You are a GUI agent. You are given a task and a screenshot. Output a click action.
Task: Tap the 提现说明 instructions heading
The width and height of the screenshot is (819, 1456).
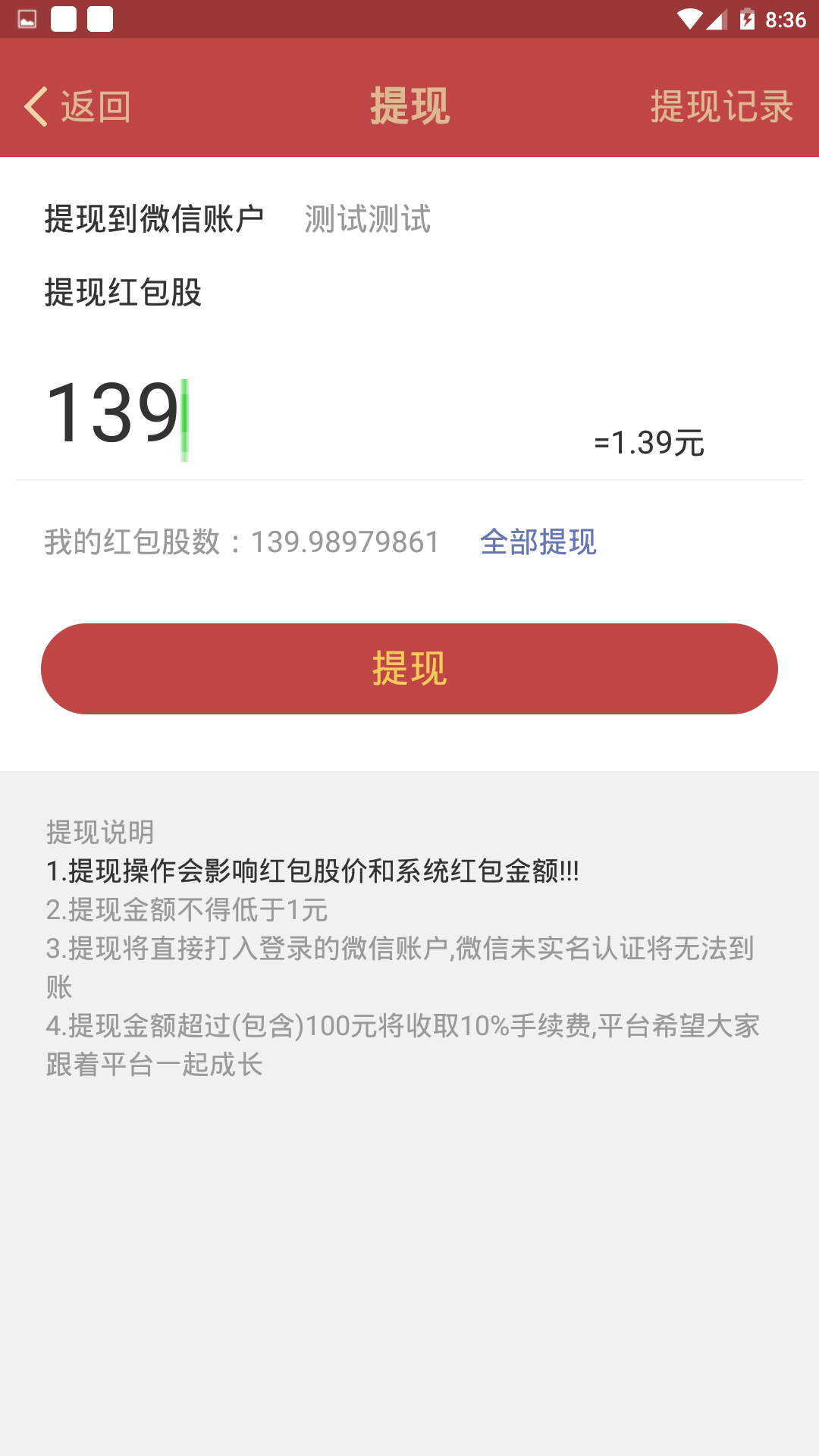[x=99, y=834]
